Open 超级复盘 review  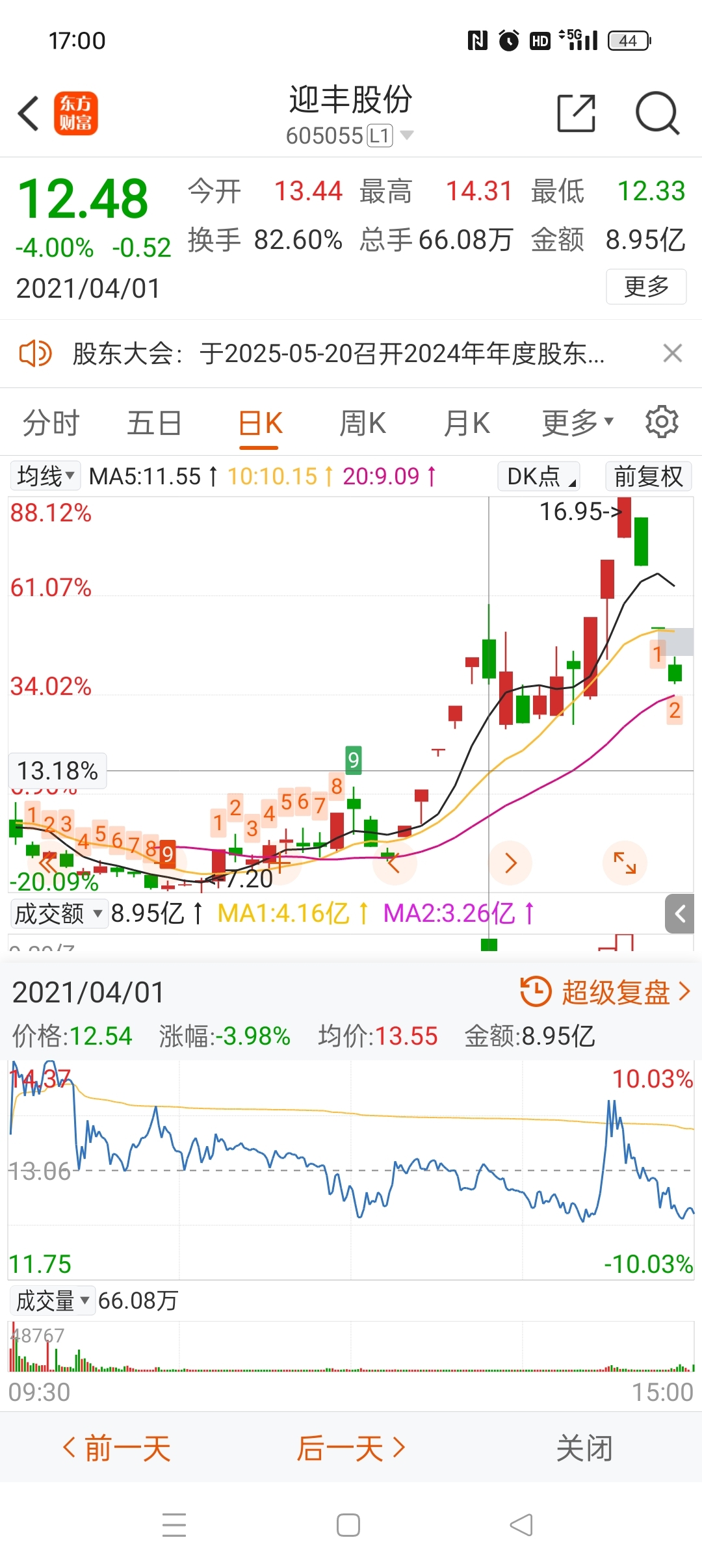pos(606,992)
